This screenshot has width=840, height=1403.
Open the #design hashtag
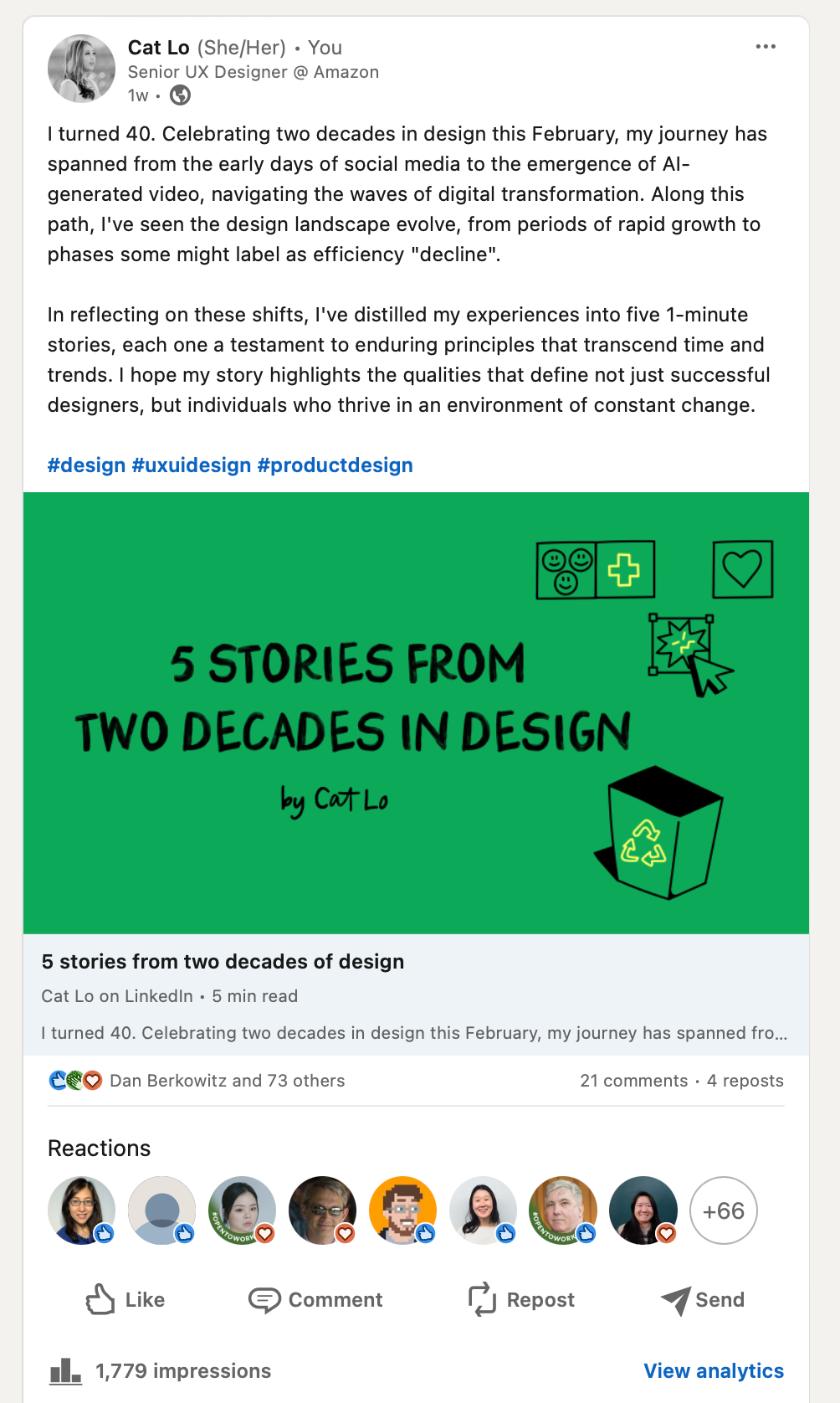pos(87,465)
